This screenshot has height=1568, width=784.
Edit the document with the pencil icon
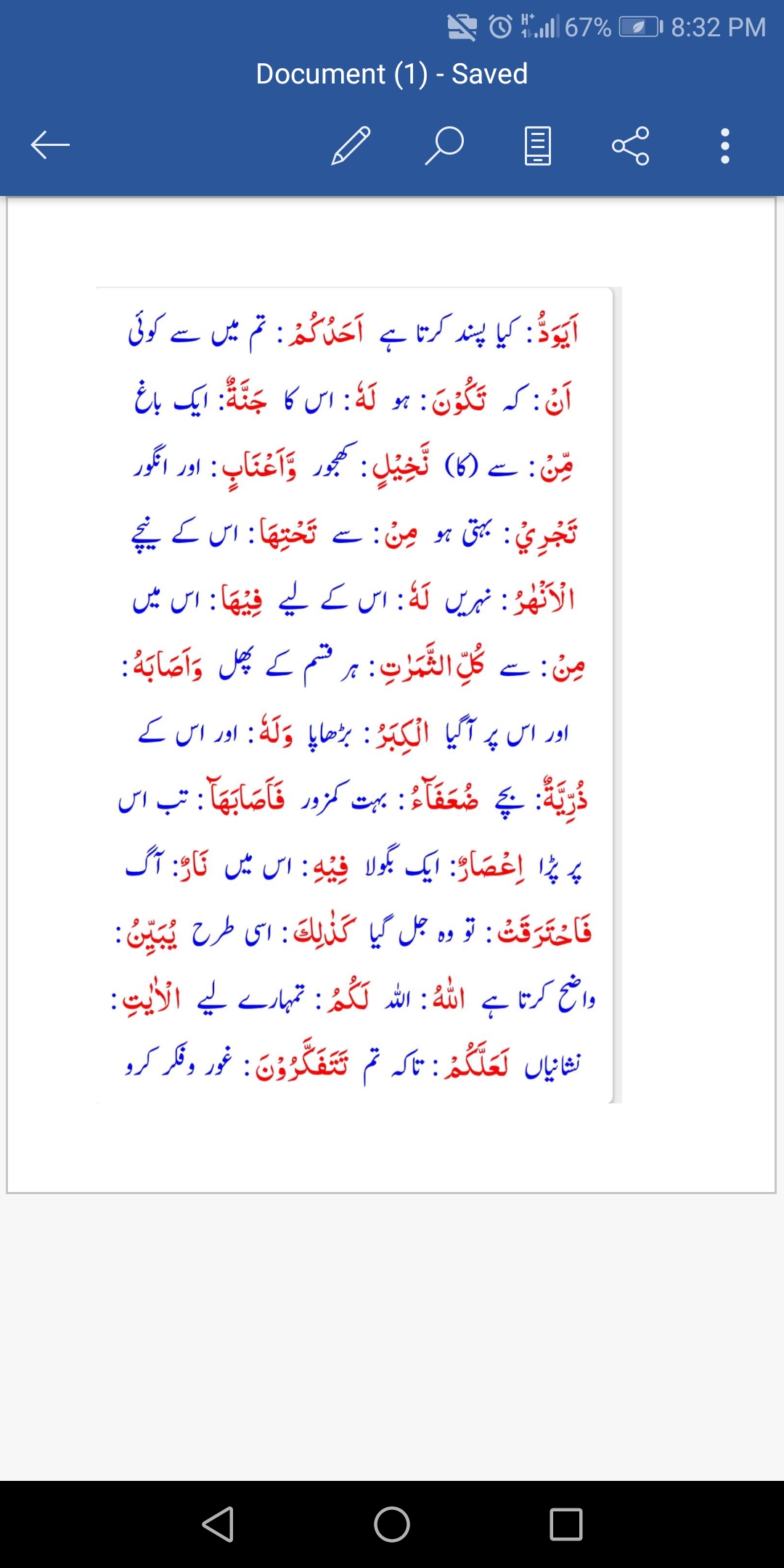point(351,145)
